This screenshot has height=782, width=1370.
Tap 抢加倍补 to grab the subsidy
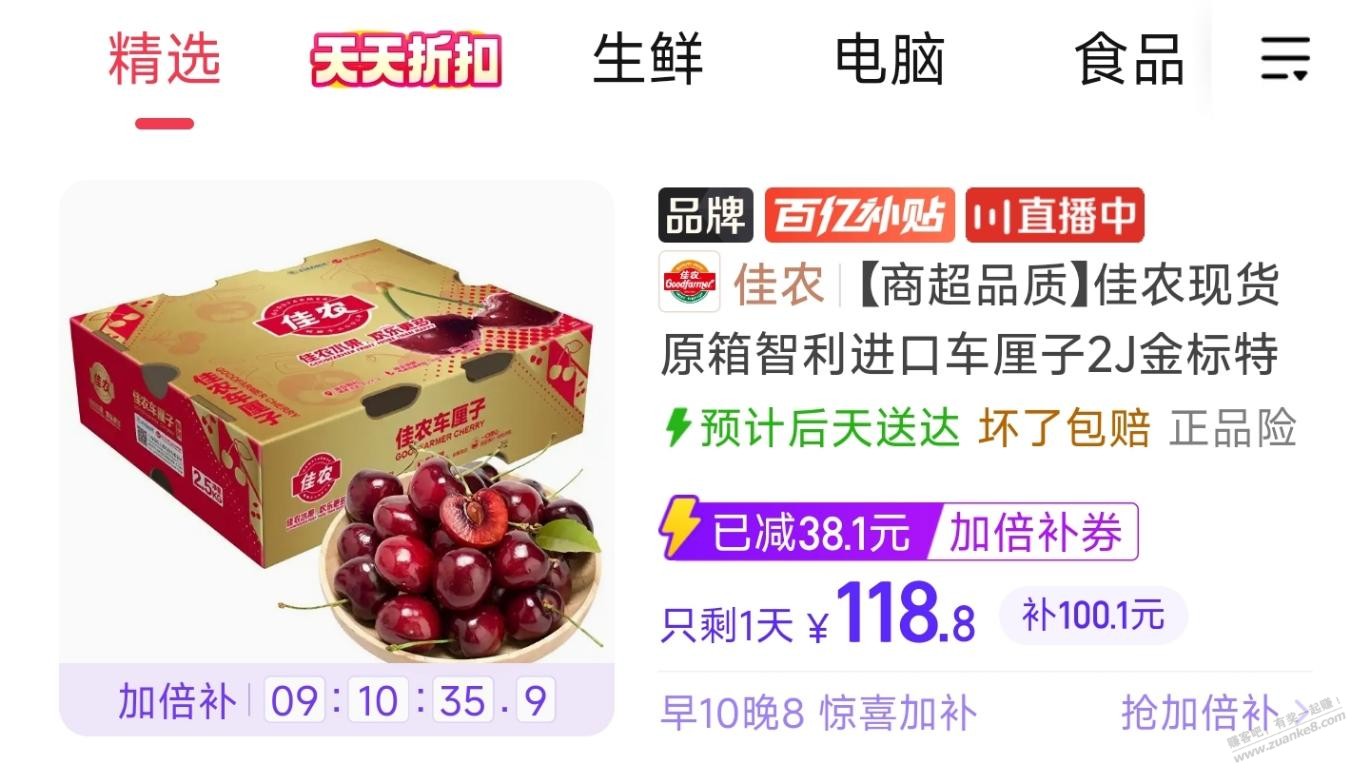coord(1200,714)
